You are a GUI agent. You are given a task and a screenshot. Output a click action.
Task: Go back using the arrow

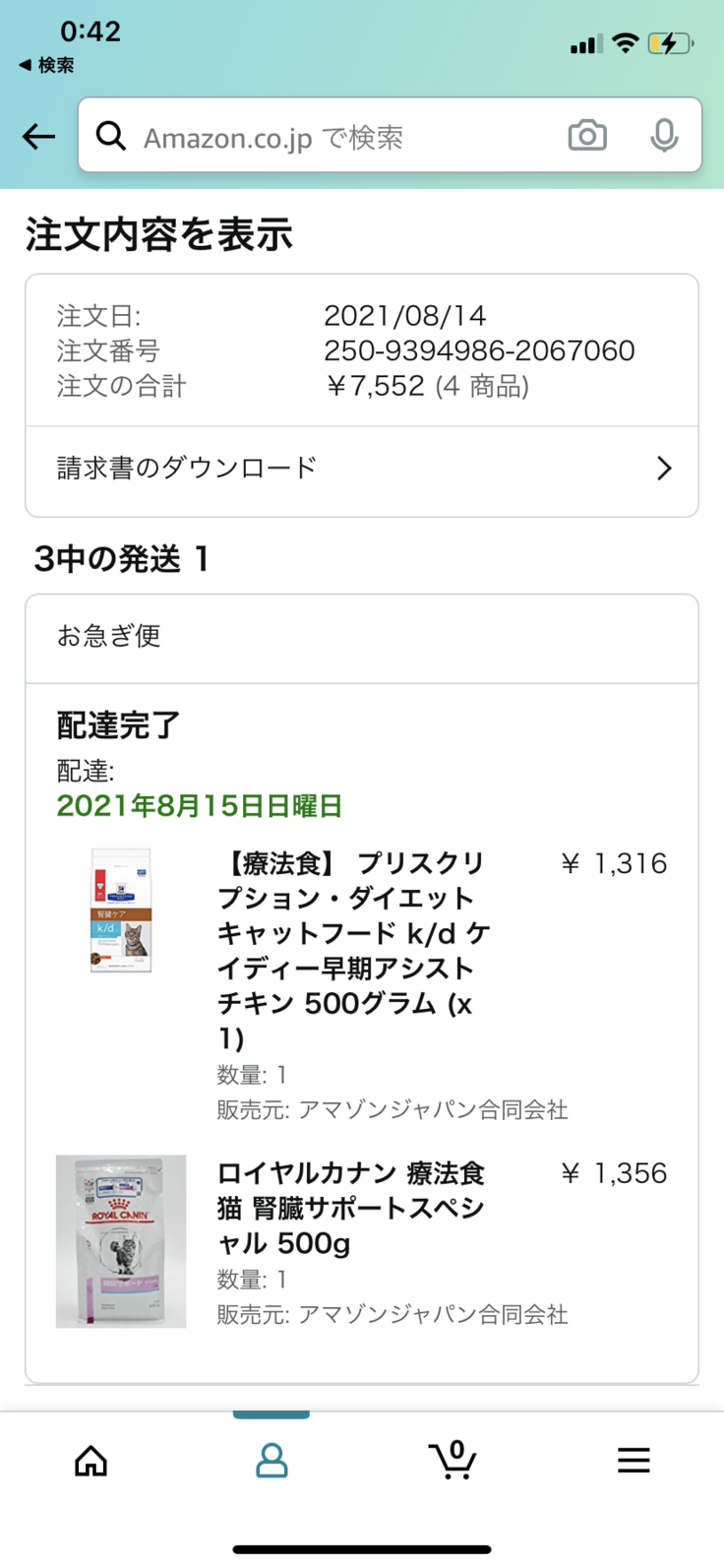tap(38, 136)
